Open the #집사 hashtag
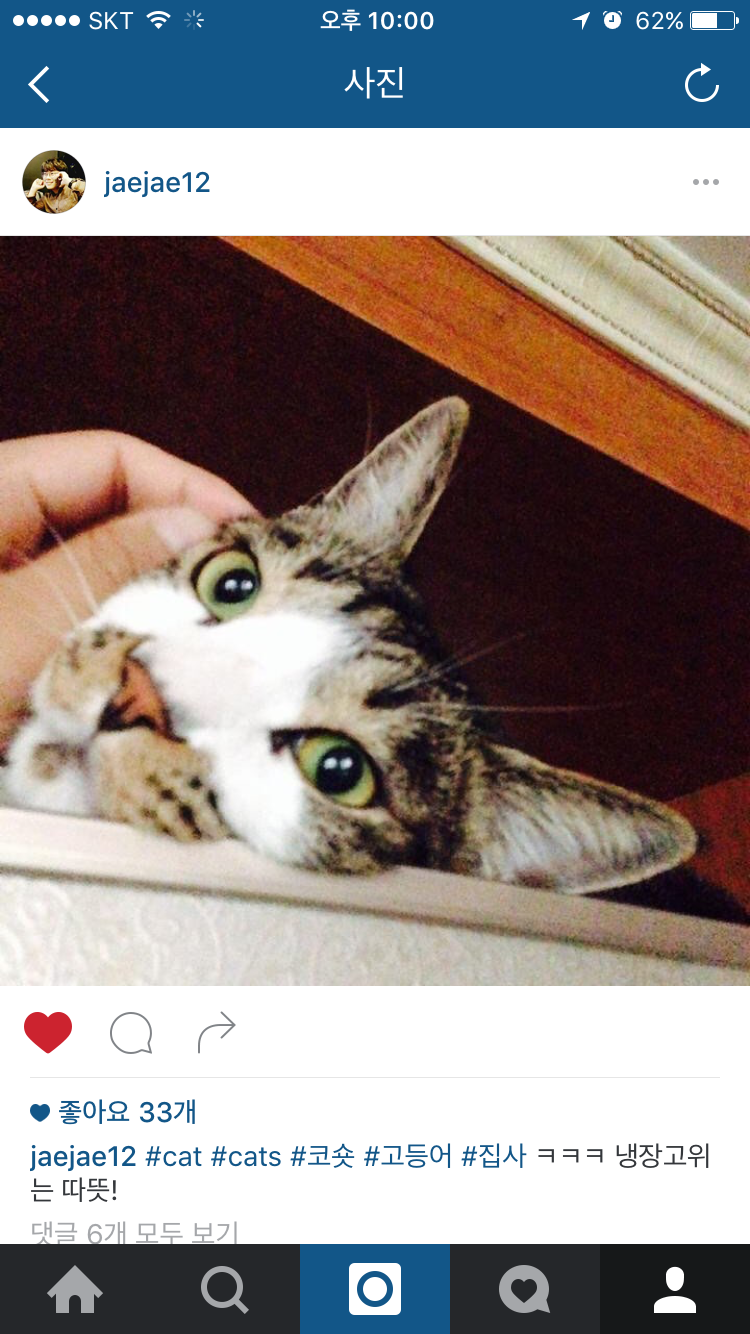This screenshot has width=750, height=1334. pyautogui.click(x=492, y=1157)
